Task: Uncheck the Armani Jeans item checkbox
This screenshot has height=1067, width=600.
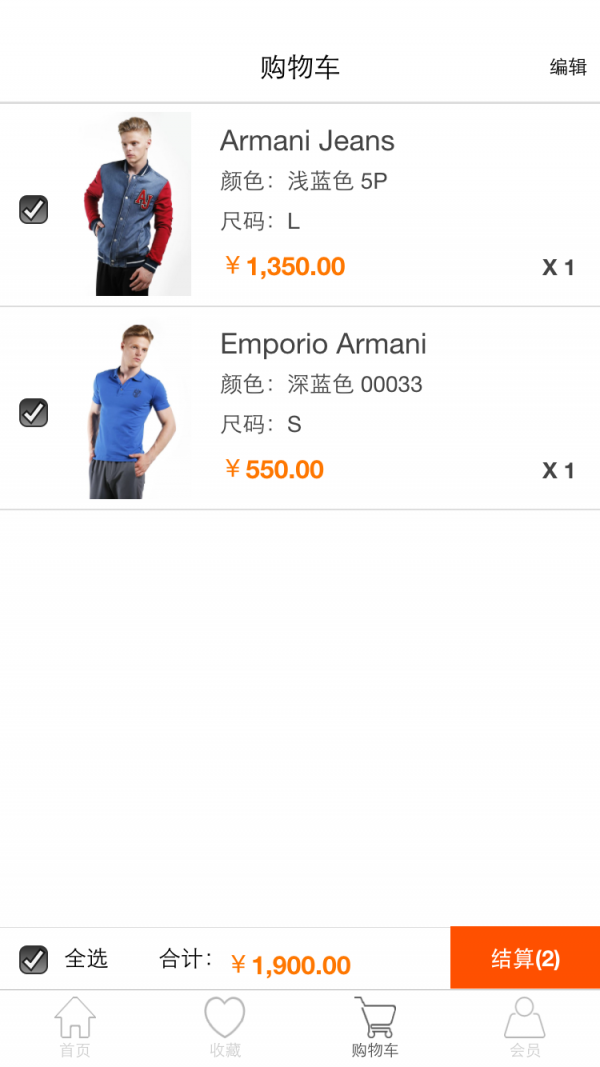Action: (33, 210)
